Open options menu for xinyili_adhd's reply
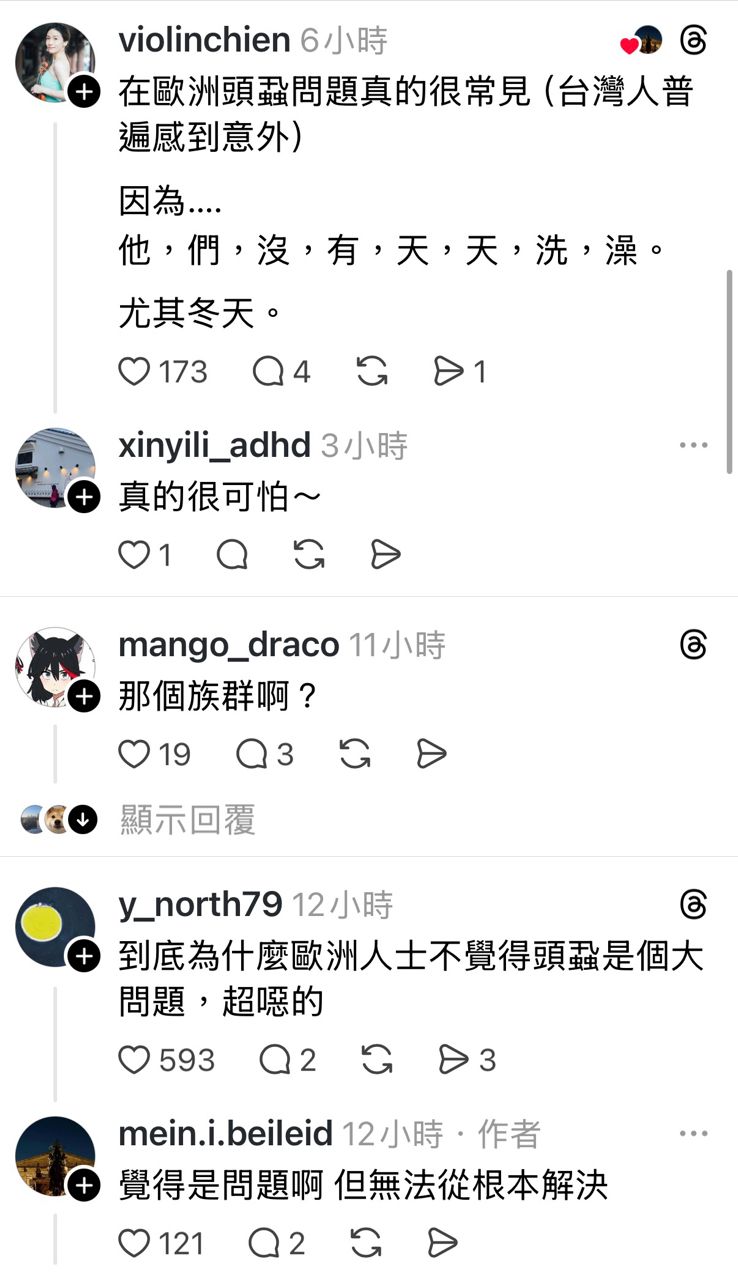 693,445
